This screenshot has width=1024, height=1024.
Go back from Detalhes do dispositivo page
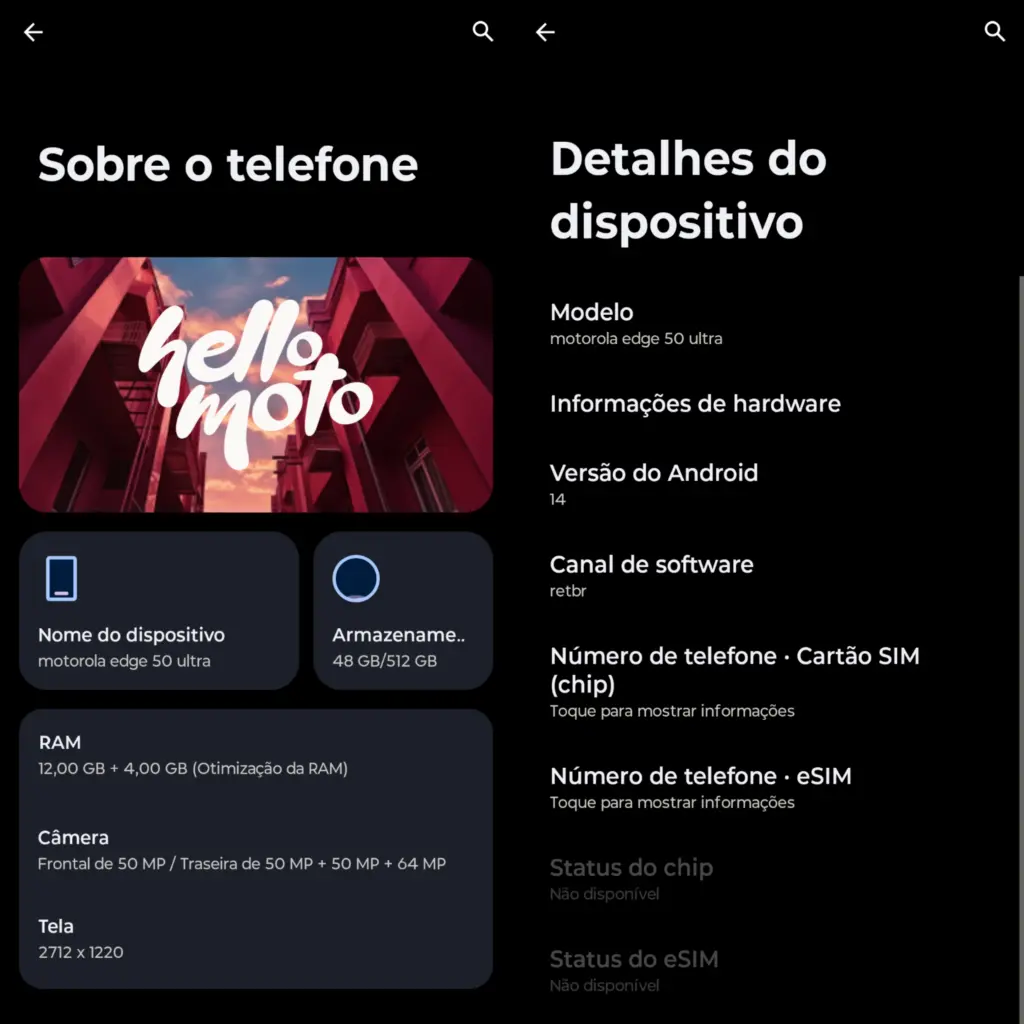point(545,33)
